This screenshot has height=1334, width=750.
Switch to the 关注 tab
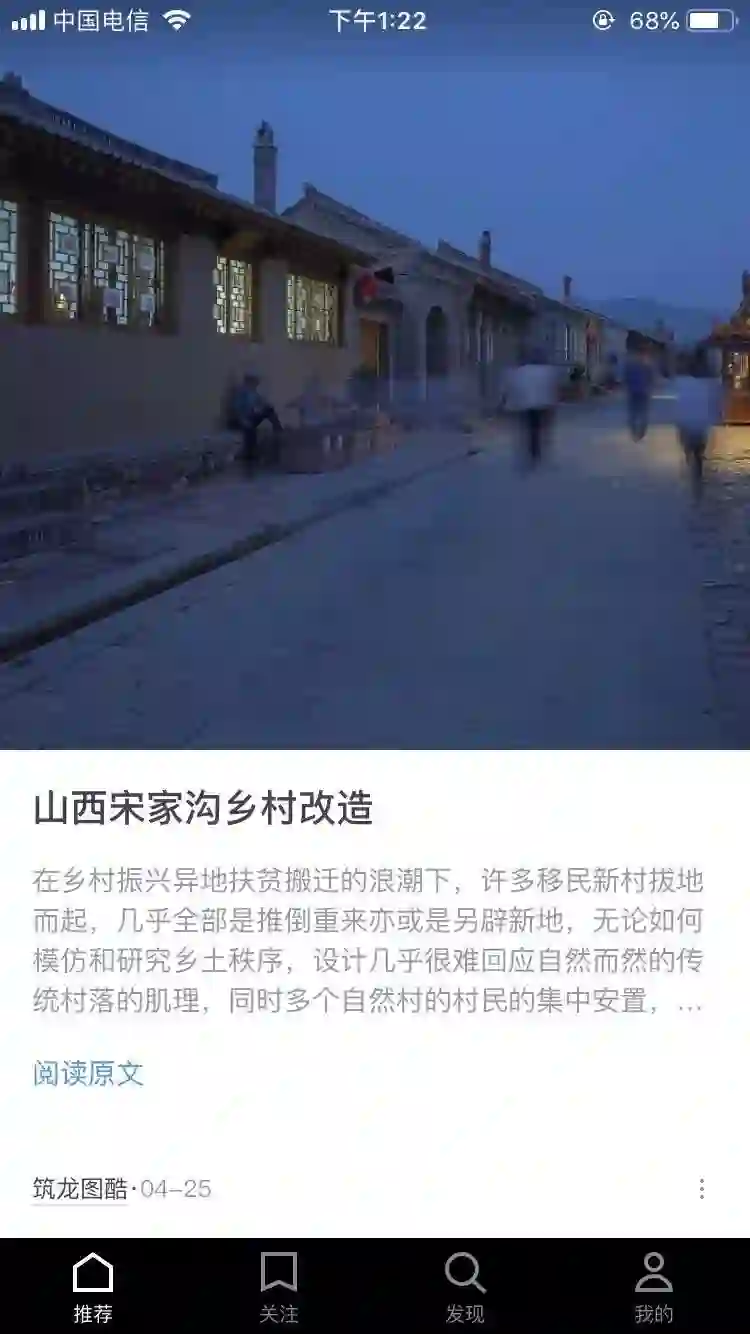[279, 1287]
